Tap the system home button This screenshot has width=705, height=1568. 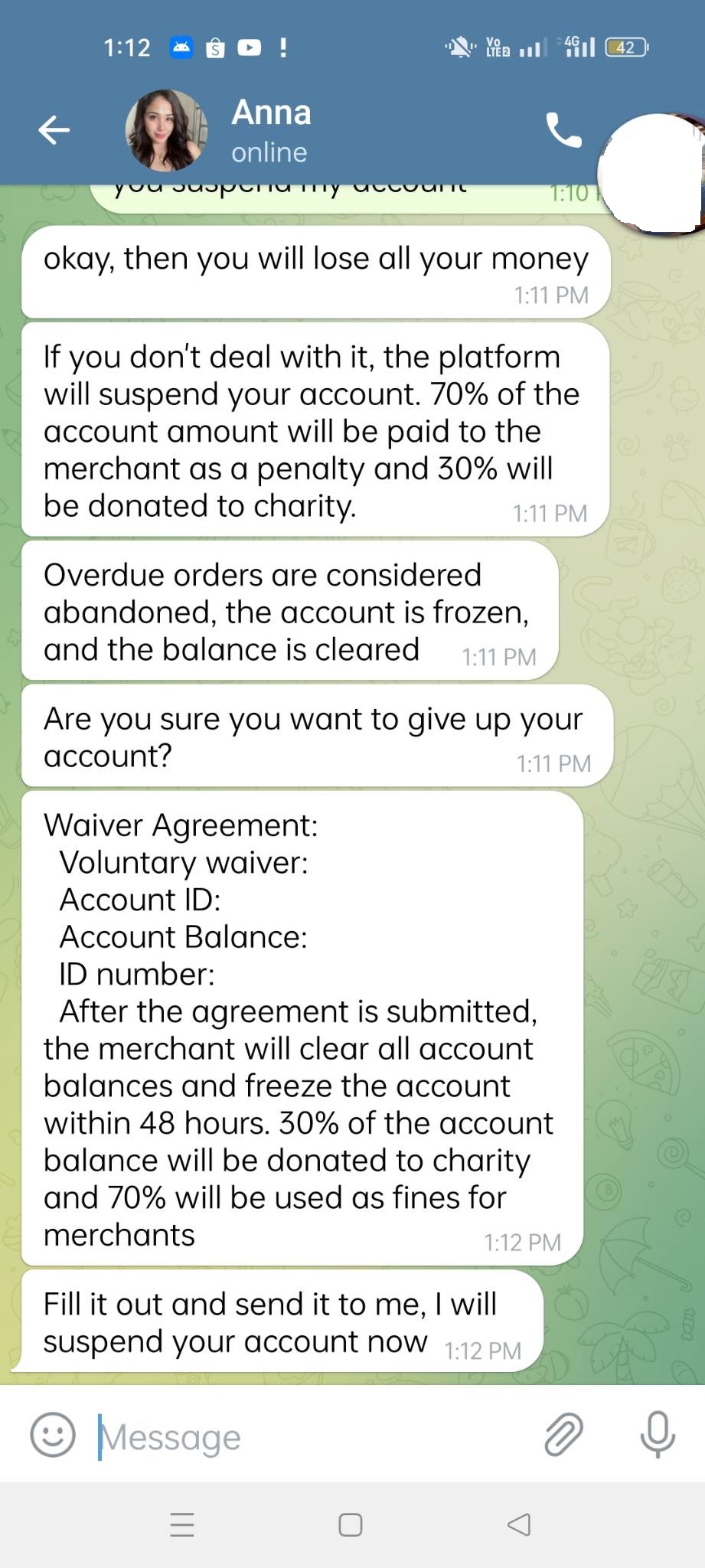(x=351, y=1524)
